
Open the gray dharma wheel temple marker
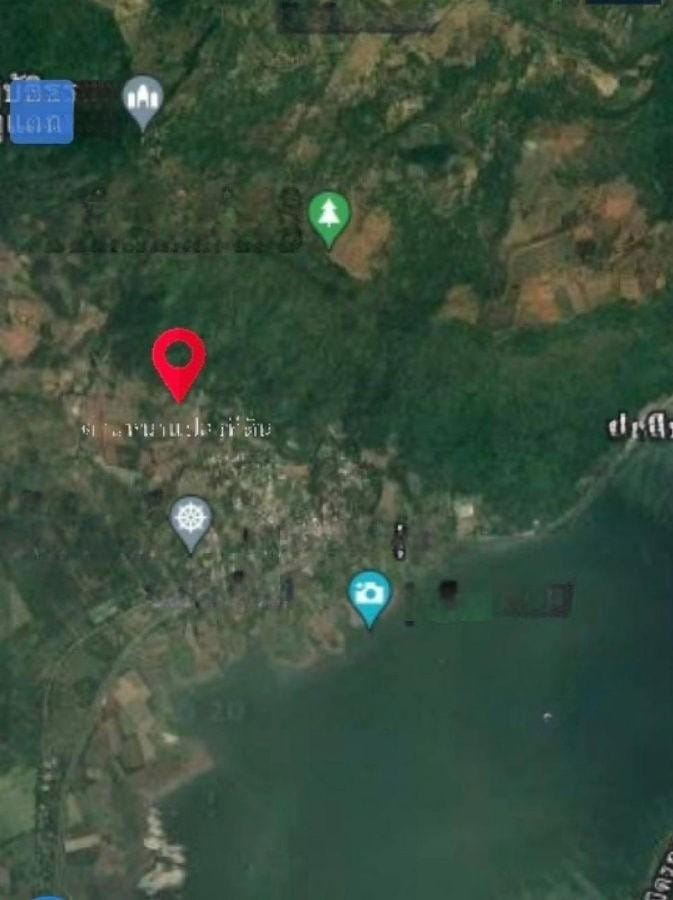[x=190, y=519]
